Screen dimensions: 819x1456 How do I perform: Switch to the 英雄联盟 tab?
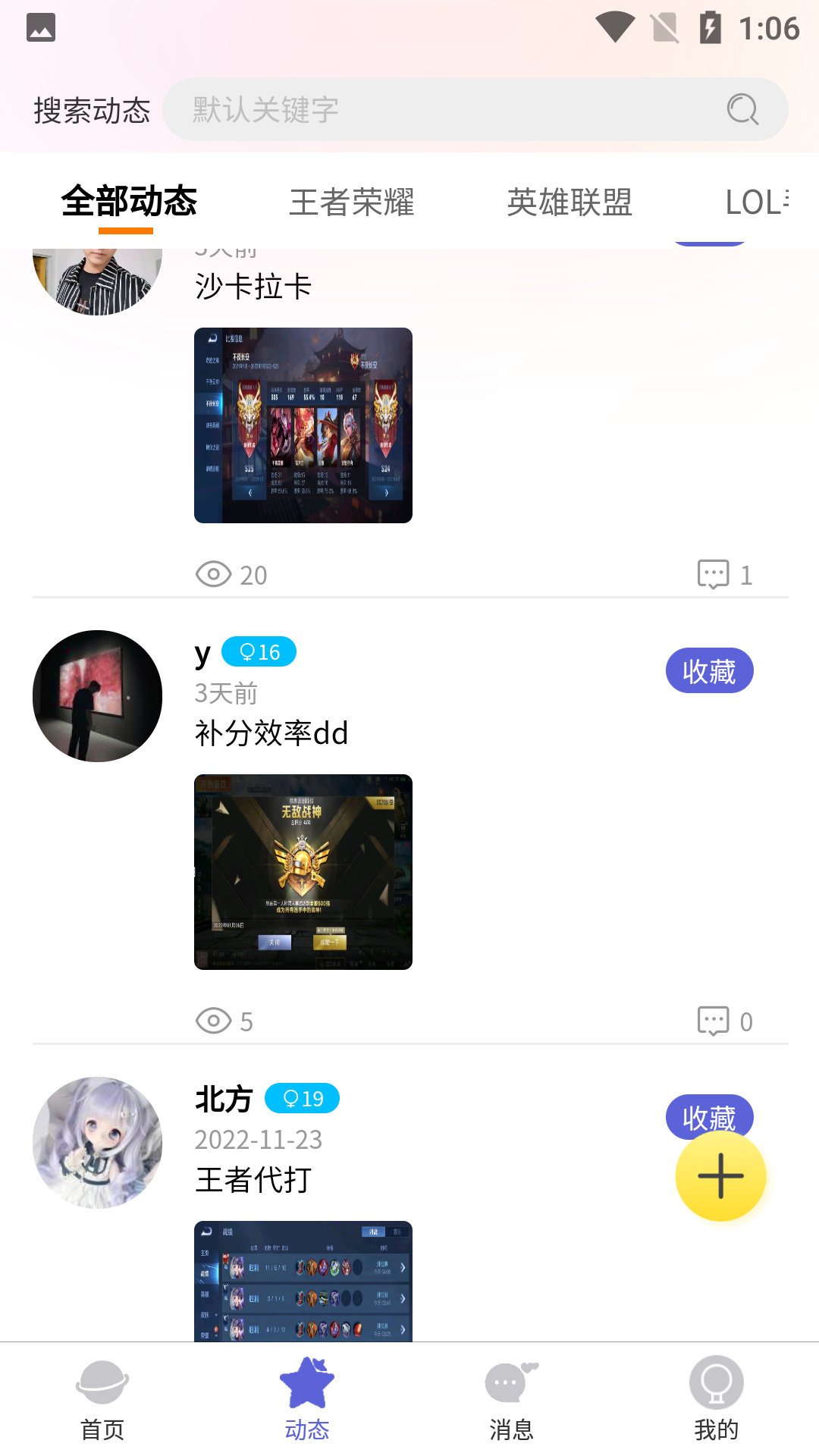[x=570, y=202]
